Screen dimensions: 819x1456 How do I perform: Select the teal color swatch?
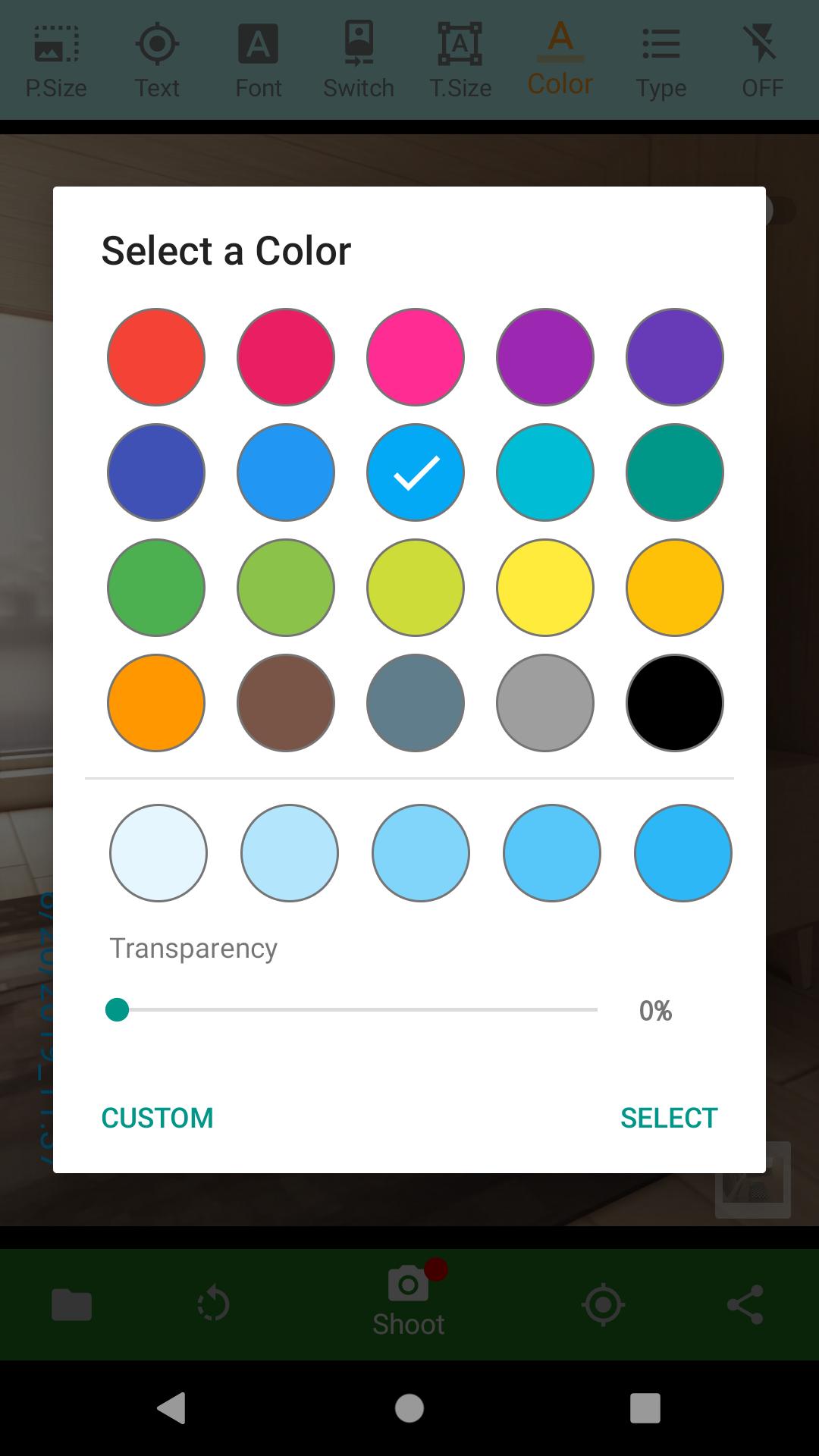pos(675,472)
